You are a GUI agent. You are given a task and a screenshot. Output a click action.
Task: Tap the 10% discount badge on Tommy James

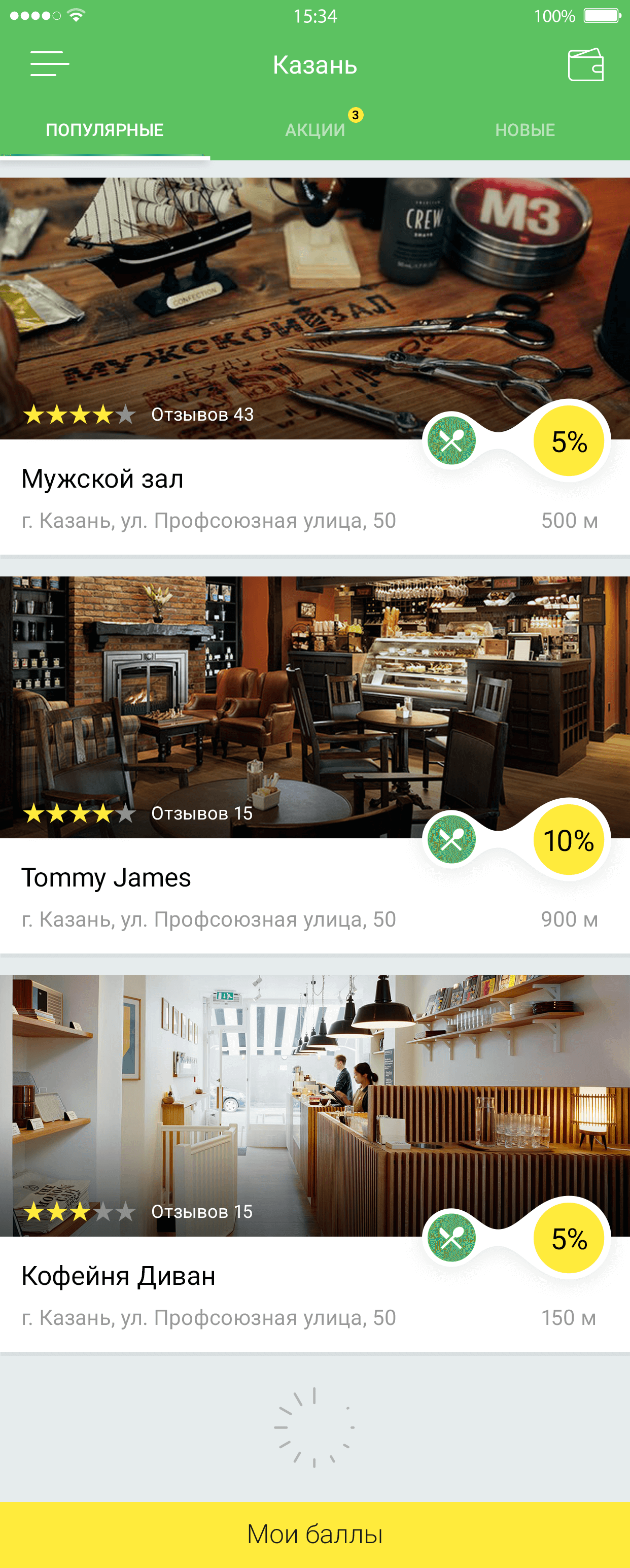[569, 840]
